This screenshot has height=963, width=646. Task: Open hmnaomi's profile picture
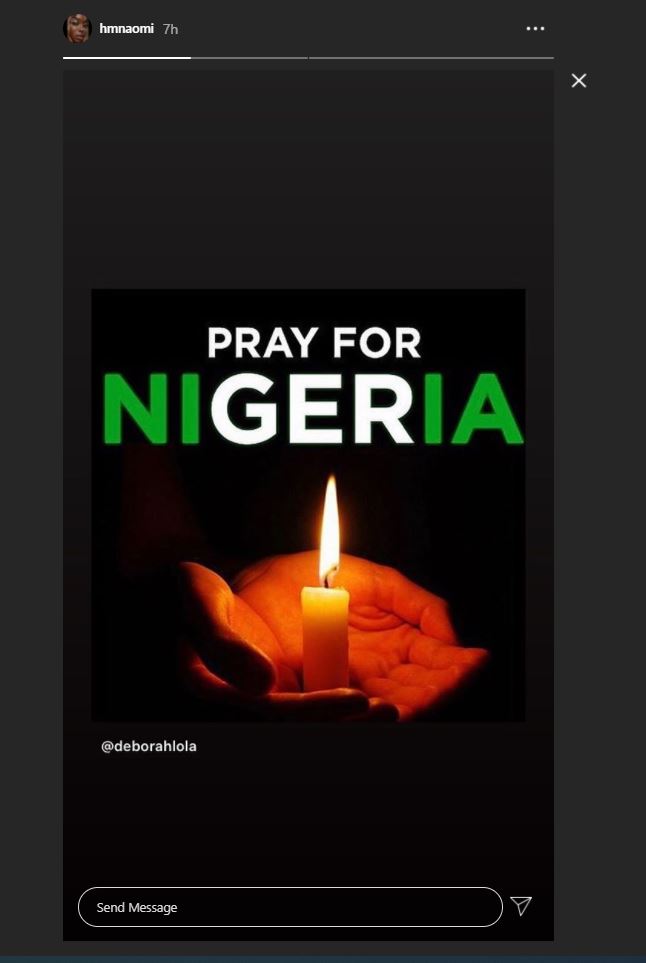coord(77,29)
